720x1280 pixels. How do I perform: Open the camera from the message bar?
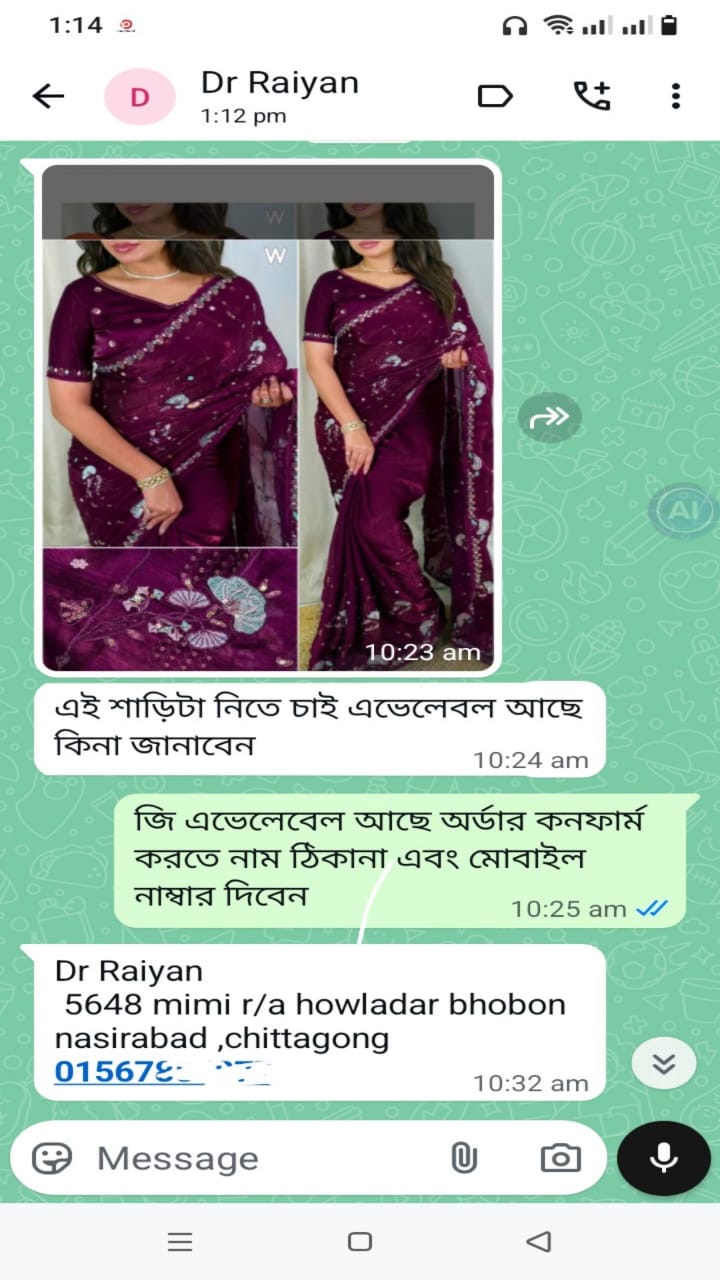560,1158
